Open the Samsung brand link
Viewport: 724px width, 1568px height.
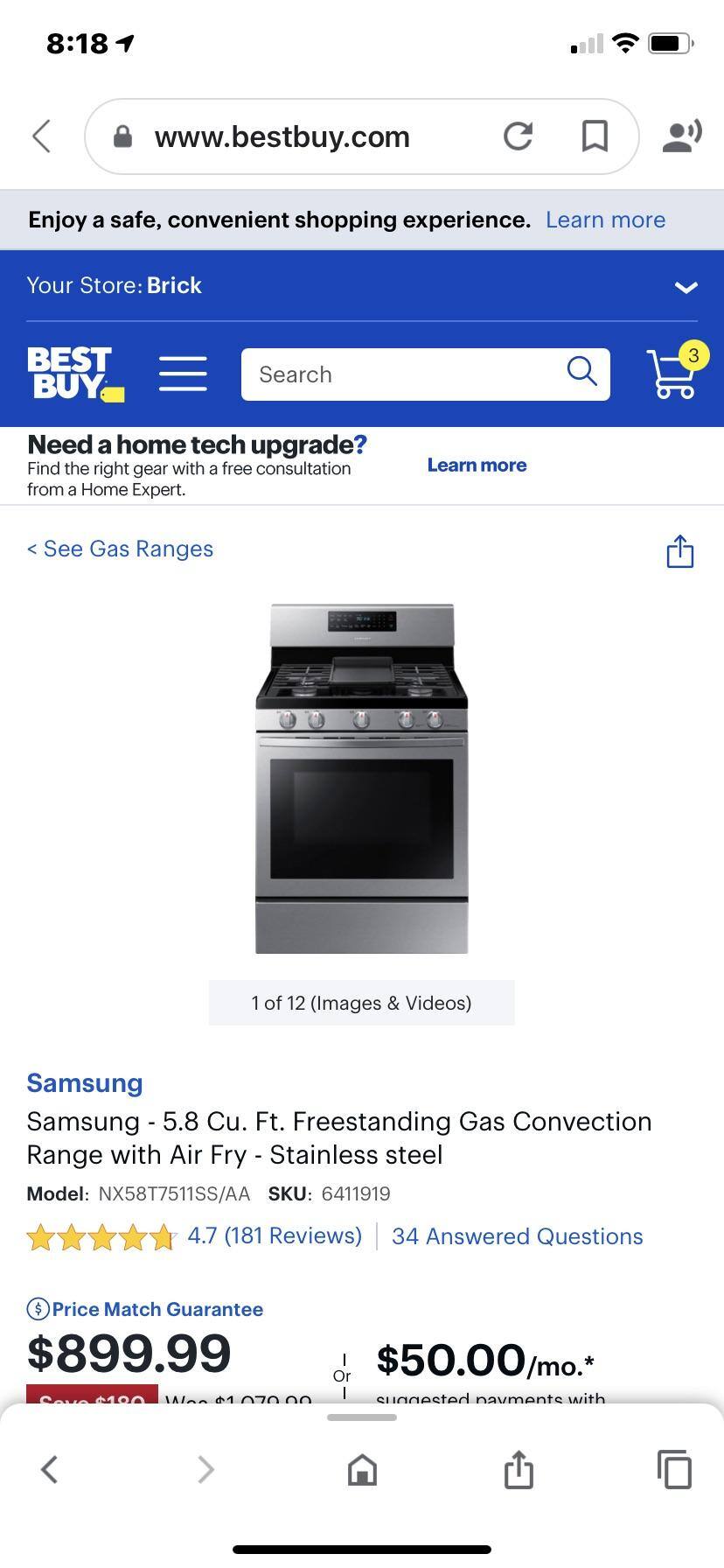tap(84, 1082)
